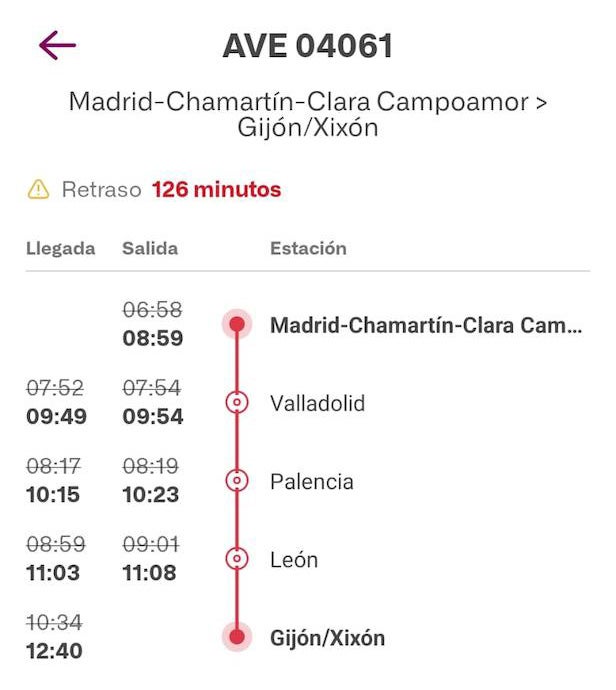Go back from the AVE 04061 details
The image size is (616, 690).
pos(57,45)
